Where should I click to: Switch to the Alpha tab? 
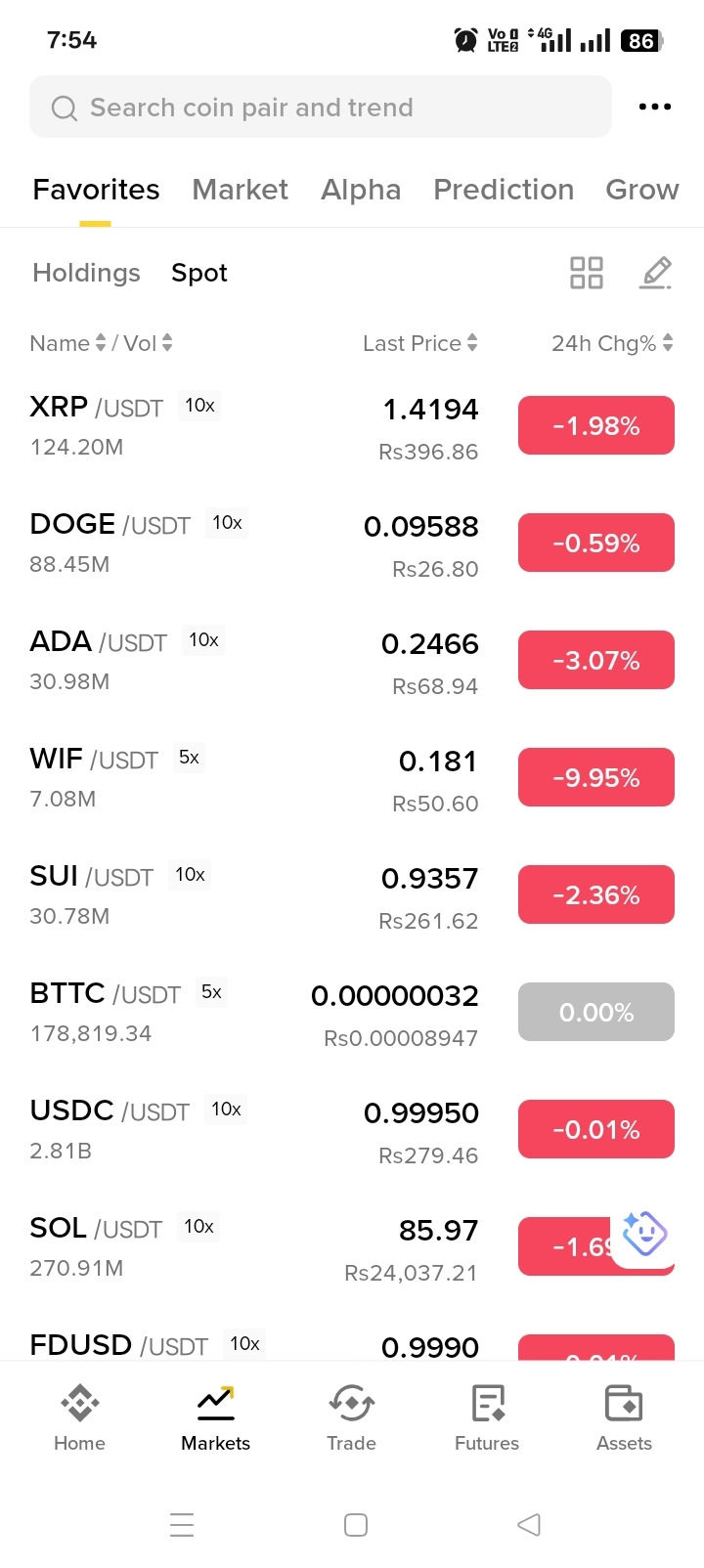pyautogui.click(x=361, y=190)
